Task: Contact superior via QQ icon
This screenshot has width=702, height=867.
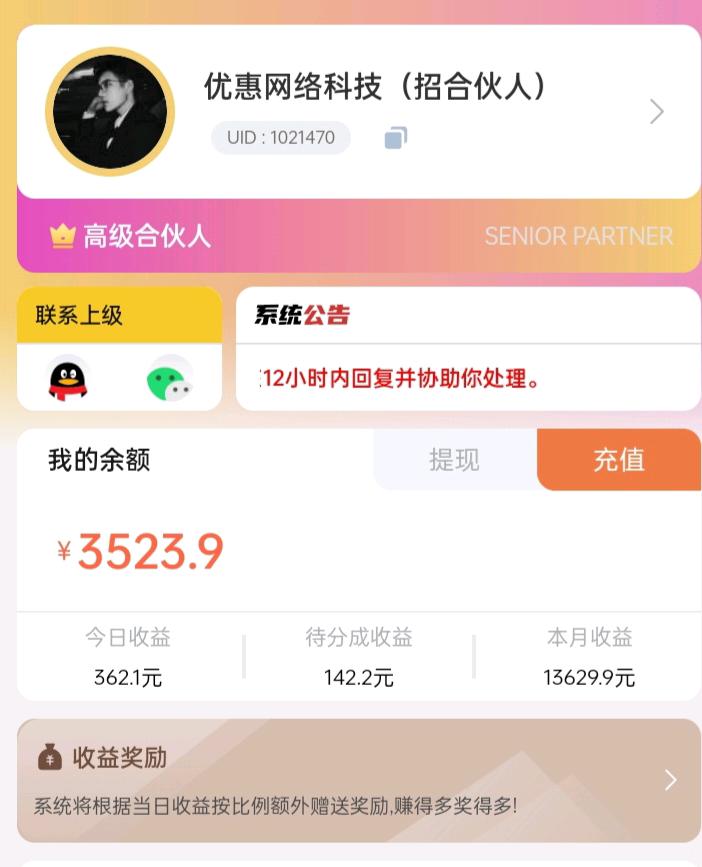Action: coord(68,379)
